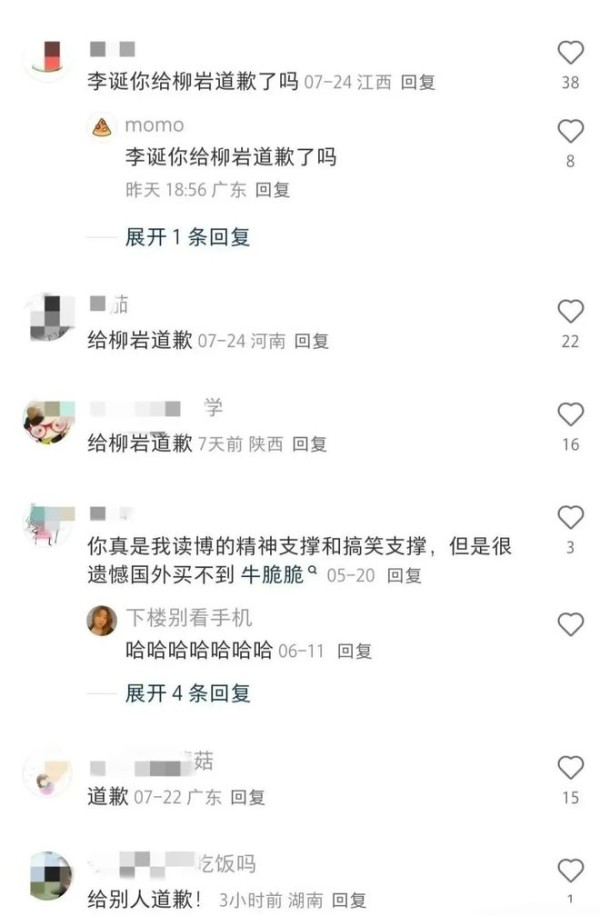Viewport: 600px width, 916px height.
Task: Reply to the 给别人道歉！ comment
Action: coord(349,900)
